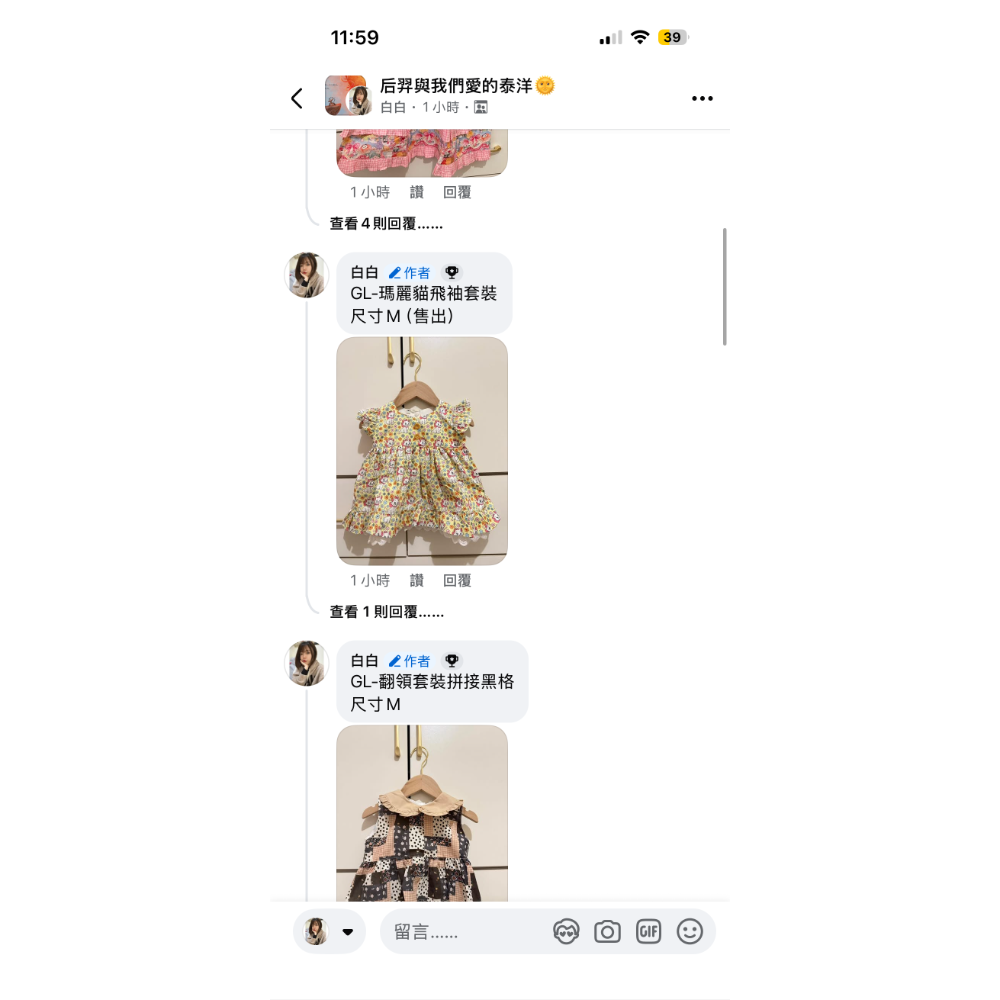
Task: Attach a photo with camera icon
Action: tap(607, 932)
